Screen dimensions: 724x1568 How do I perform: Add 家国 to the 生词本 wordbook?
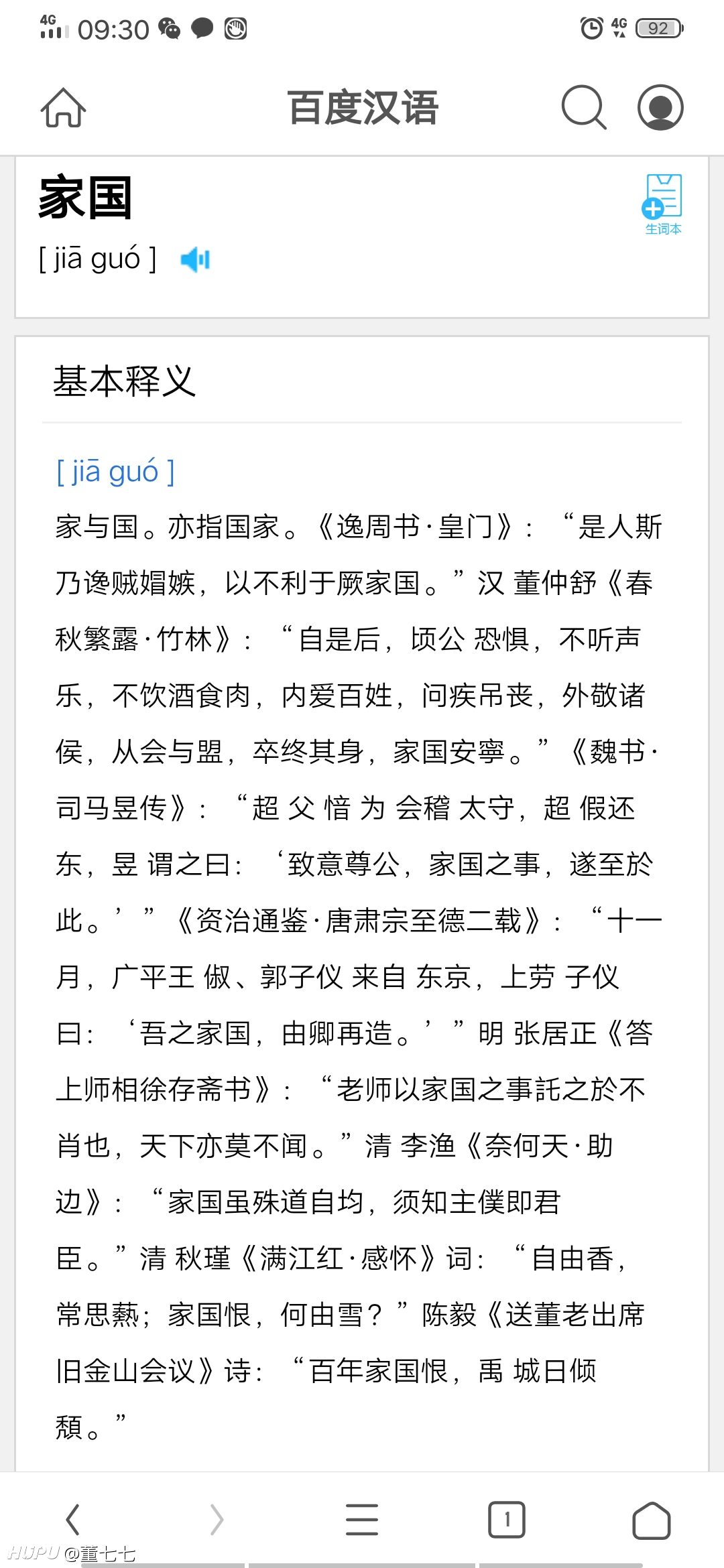pyautogui.click(x=663, y=204)
